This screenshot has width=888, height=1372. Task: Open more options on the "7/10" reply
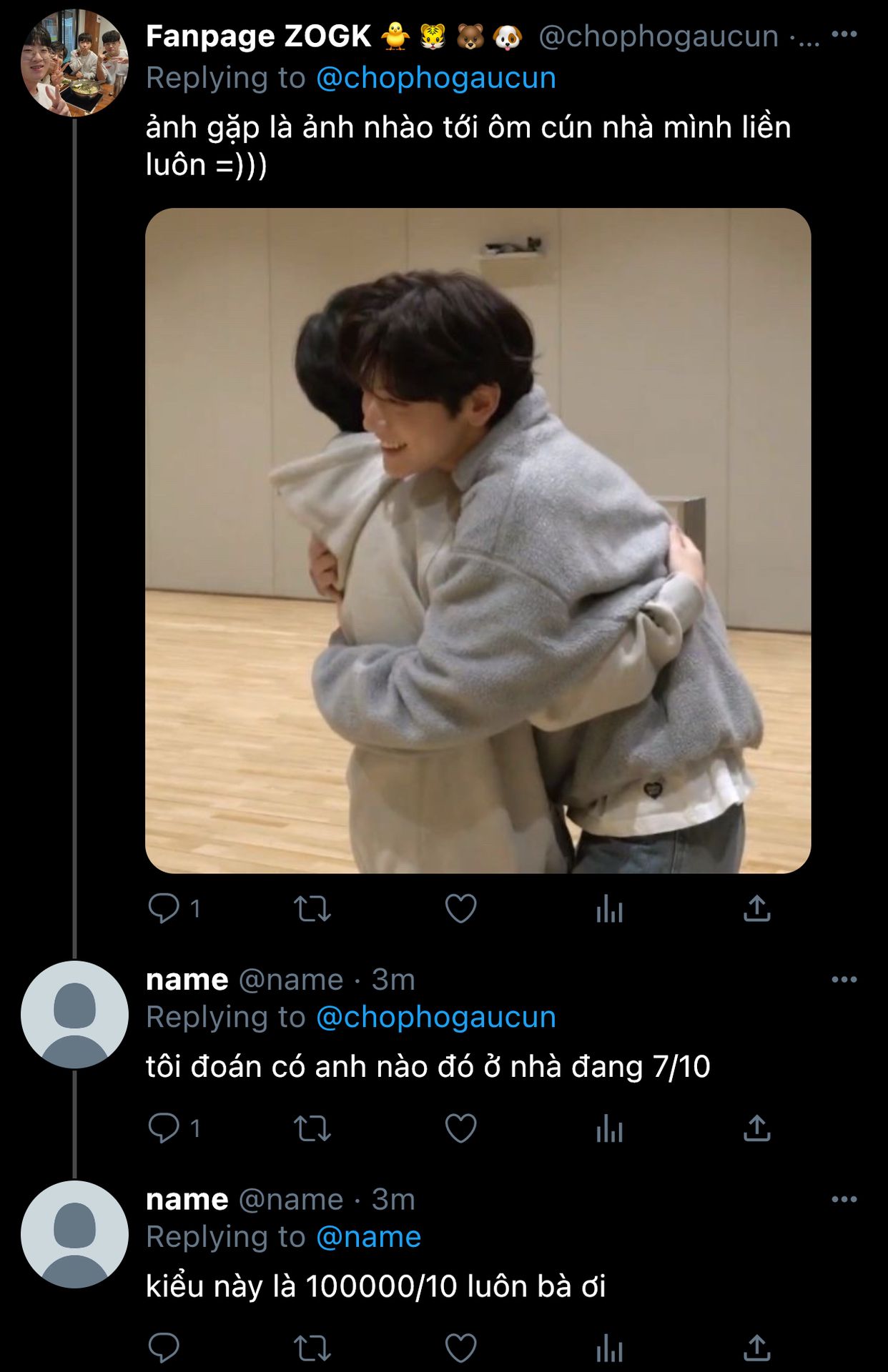point(844,980)
